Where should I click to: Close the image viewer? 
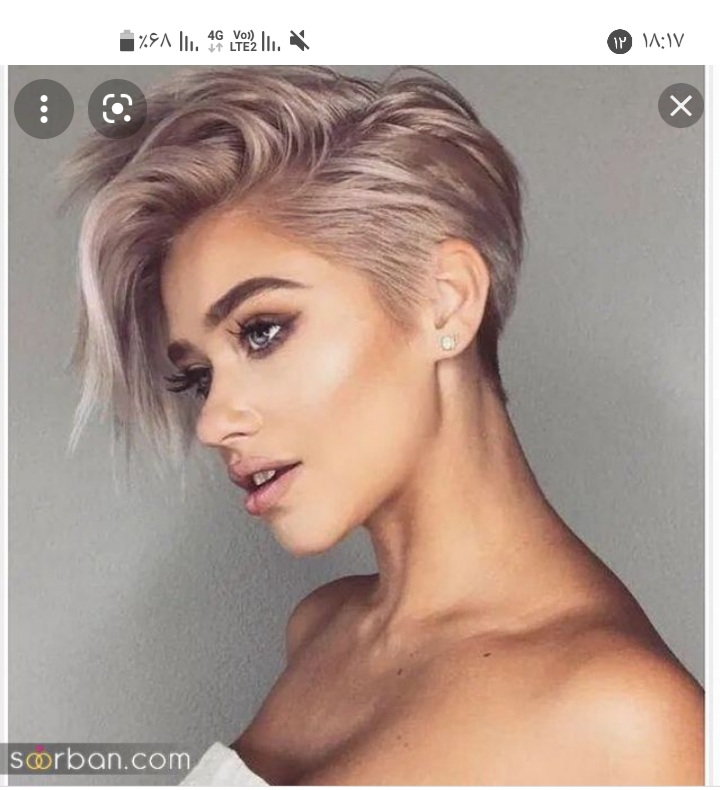(x=681, y=106)
